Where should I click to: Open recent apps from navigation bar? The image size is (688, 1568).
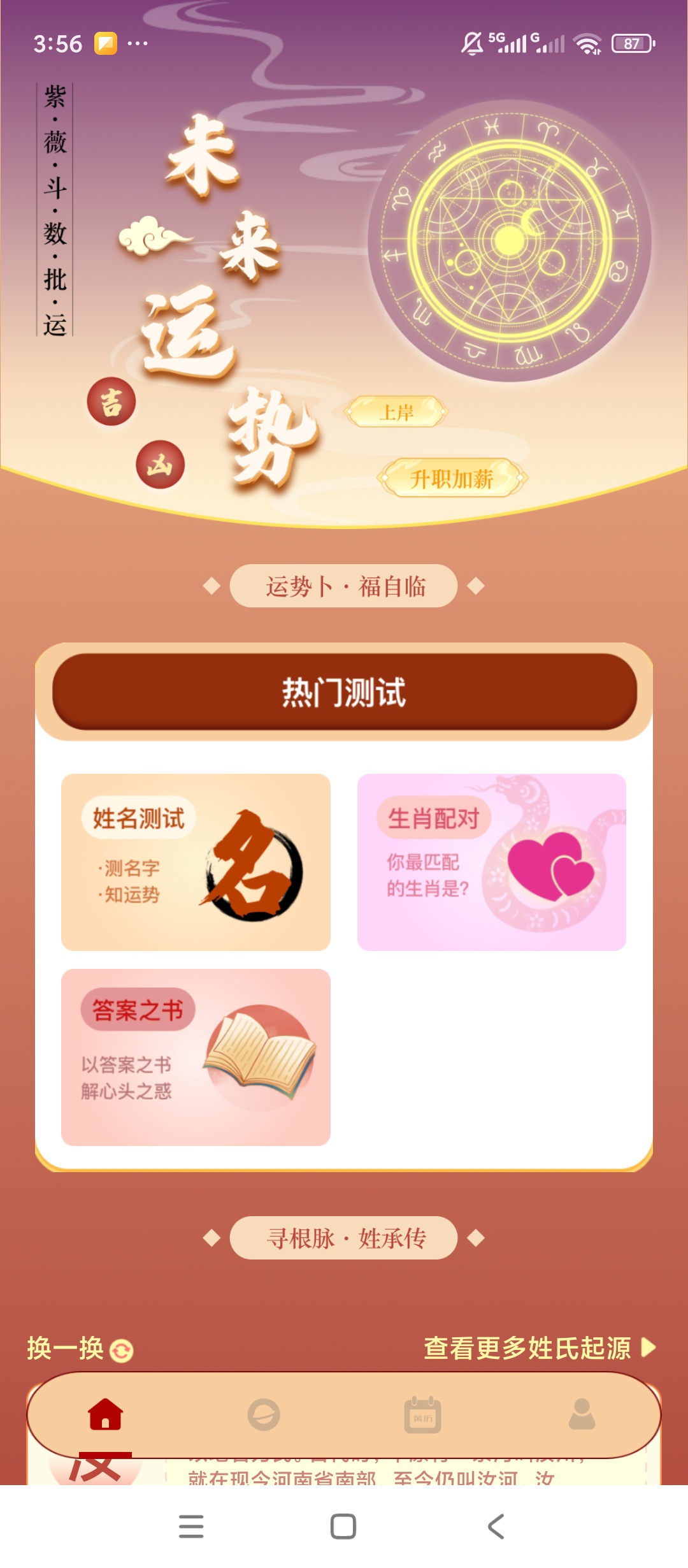tap(191, 1527)
